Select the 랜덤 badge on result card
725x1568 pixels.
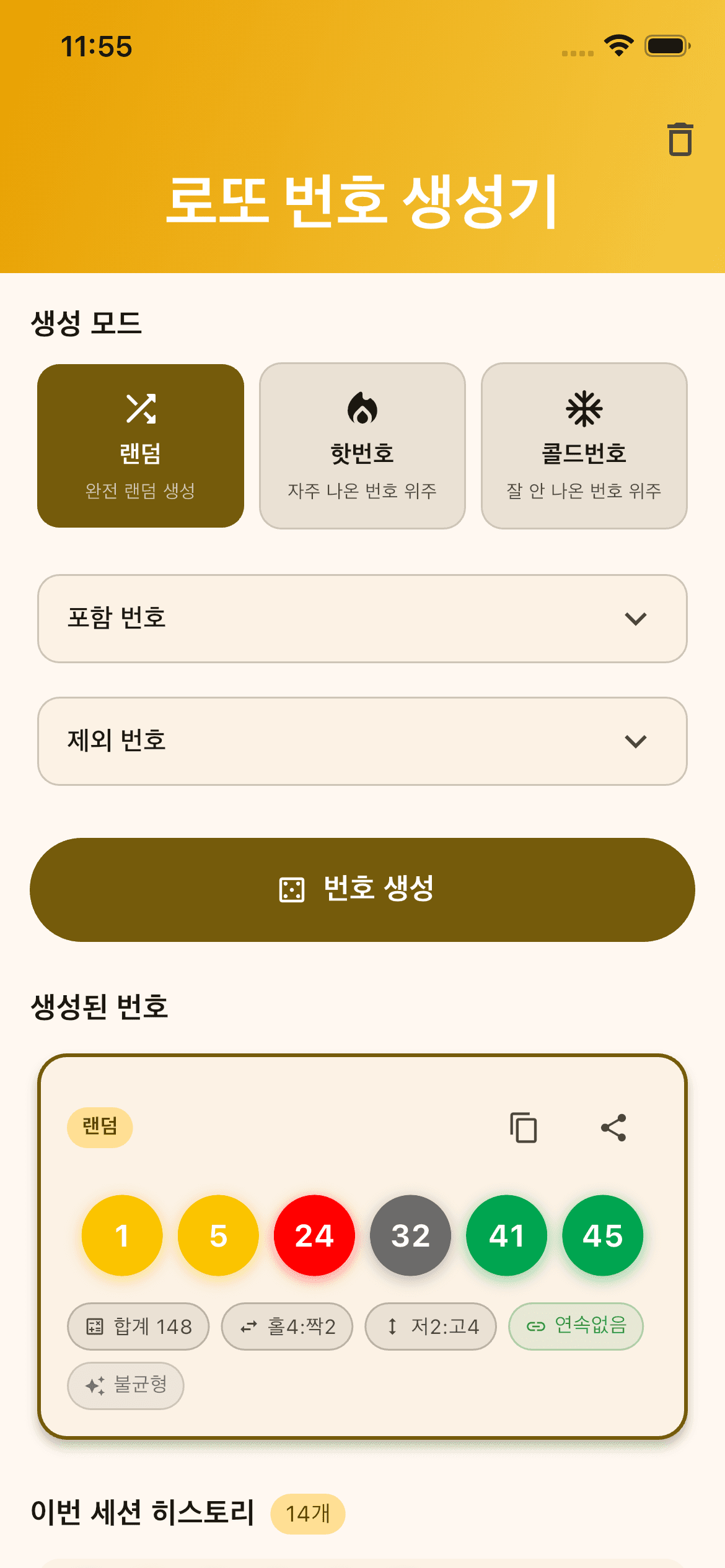[x=100, y=1128]
